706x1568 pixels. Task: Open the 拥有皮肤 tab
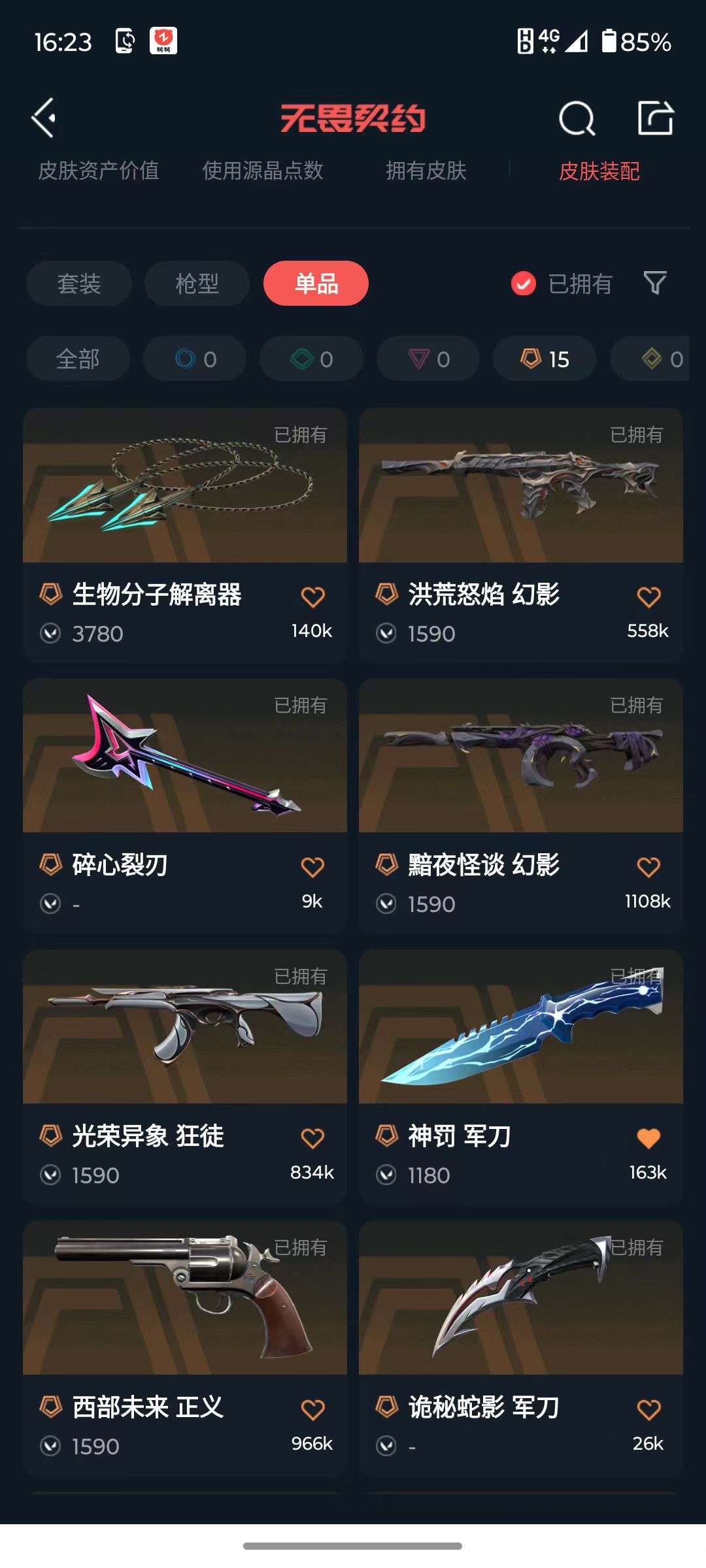(x=426, y=171)
